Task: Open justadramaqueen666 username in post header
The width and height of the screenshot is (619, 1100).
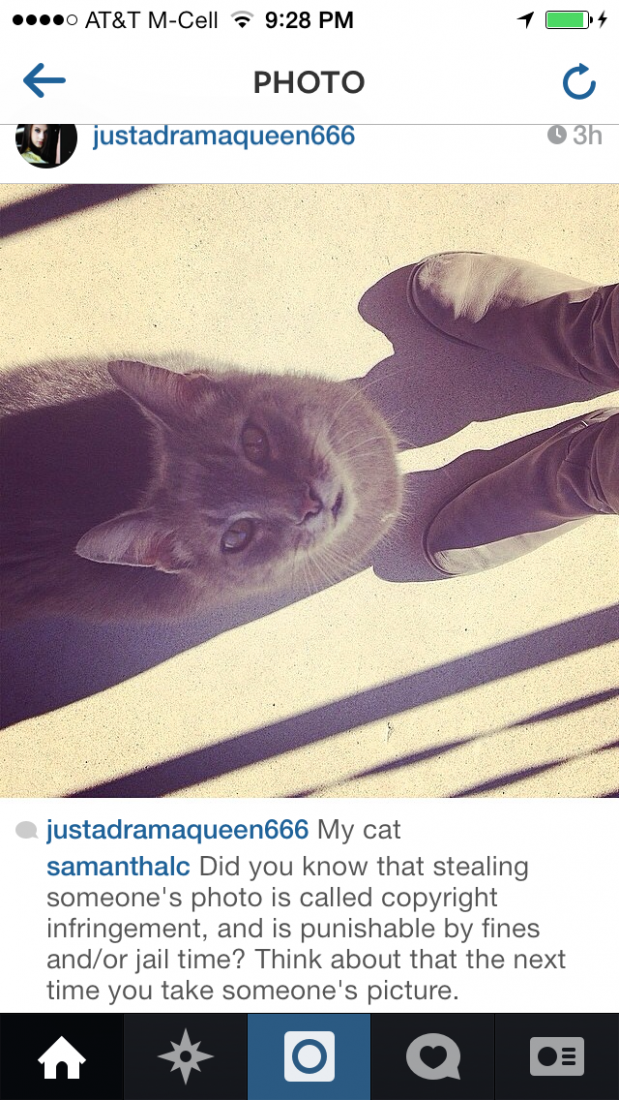Action: pos(223,135)
